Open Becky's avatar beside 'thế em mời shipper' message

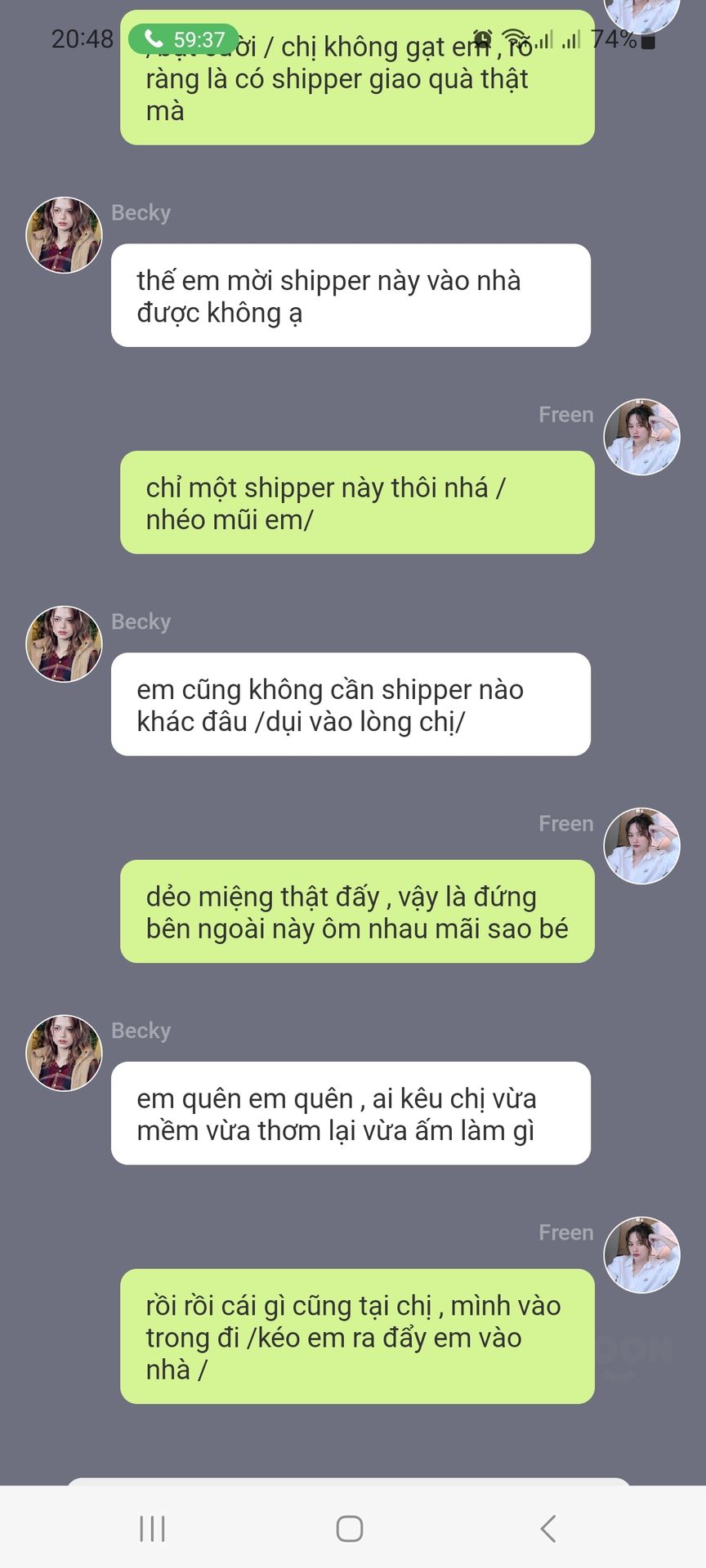coord(64,235)
